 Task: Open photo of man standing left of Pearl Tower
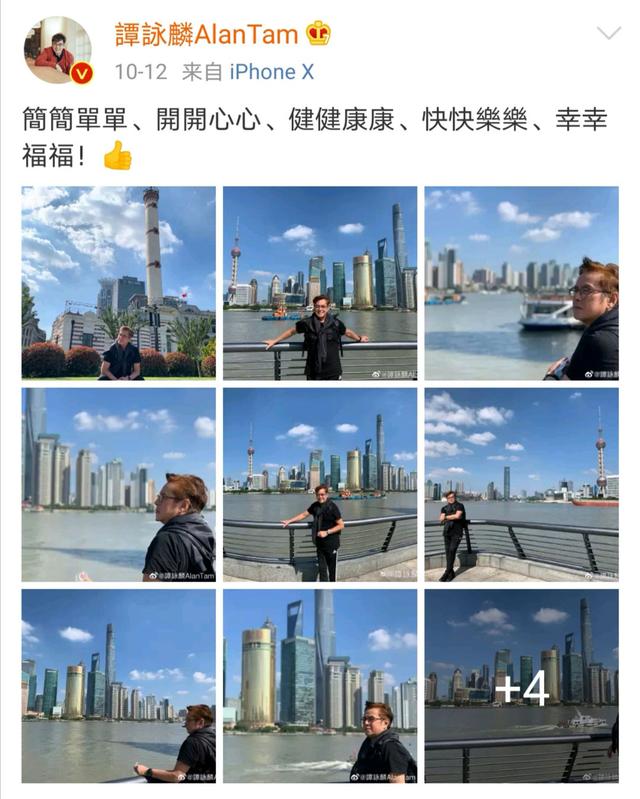(521, 485)
